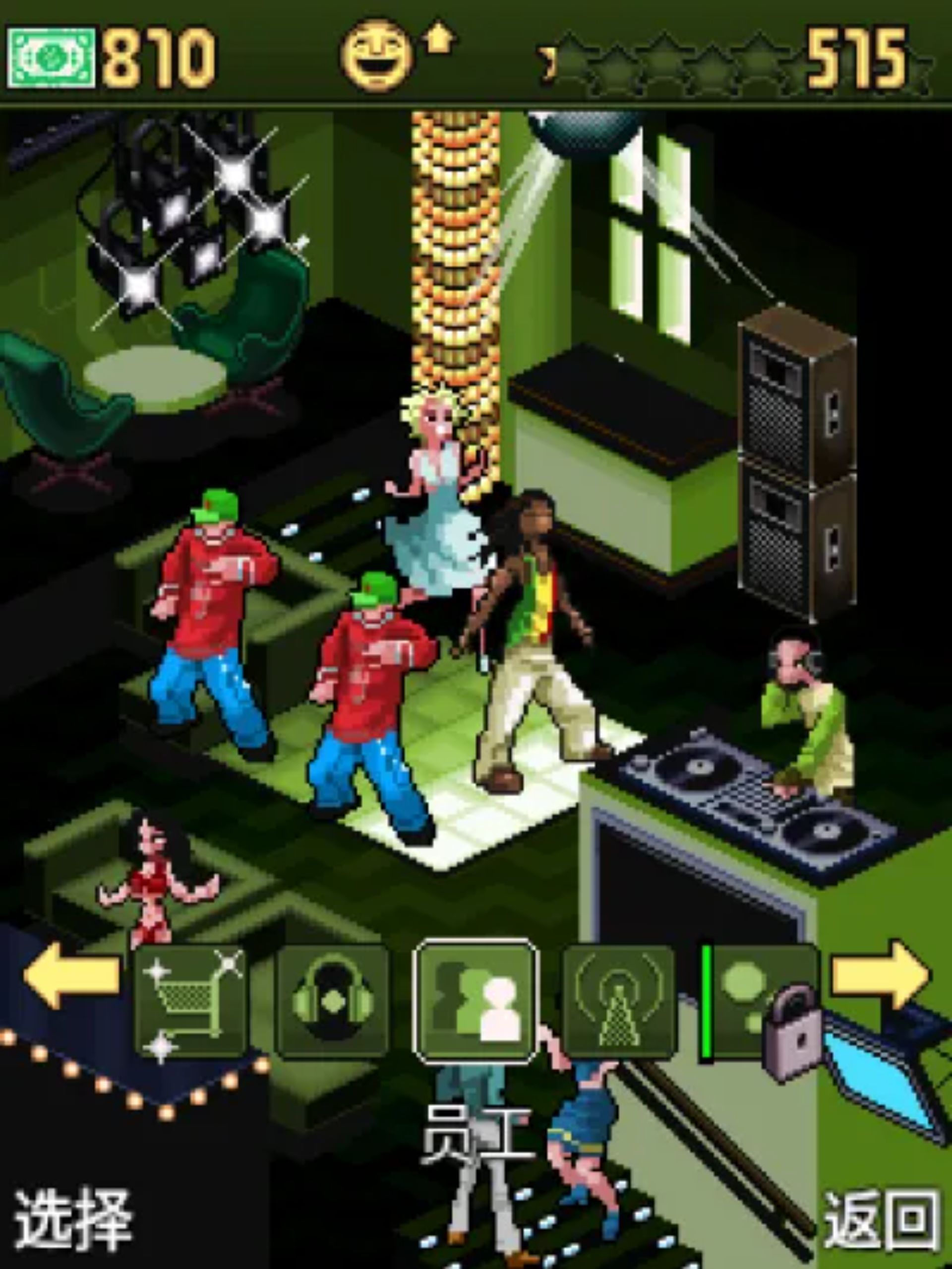Open the broadcast antenna menu
This screenshot has width=952, height=1269.
[619, 1001]
